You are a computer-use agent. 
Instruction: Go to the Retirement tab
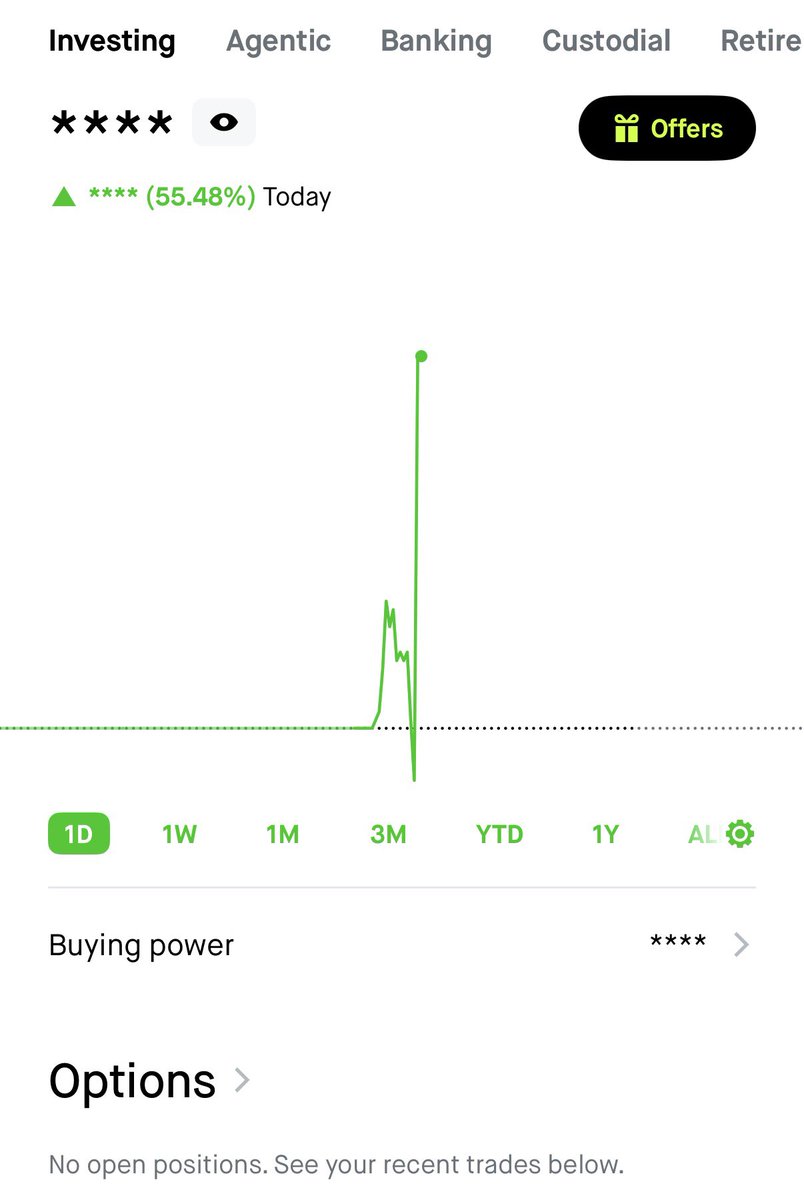(x=761, y=41)
